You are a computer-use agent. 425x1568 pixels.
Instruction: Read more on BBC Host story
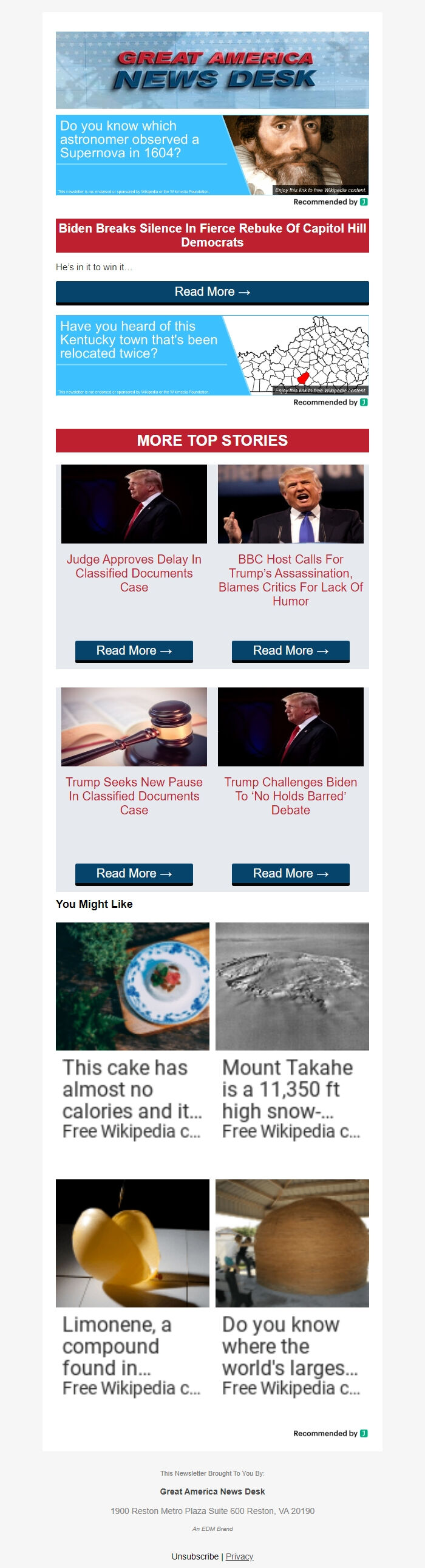290,650
